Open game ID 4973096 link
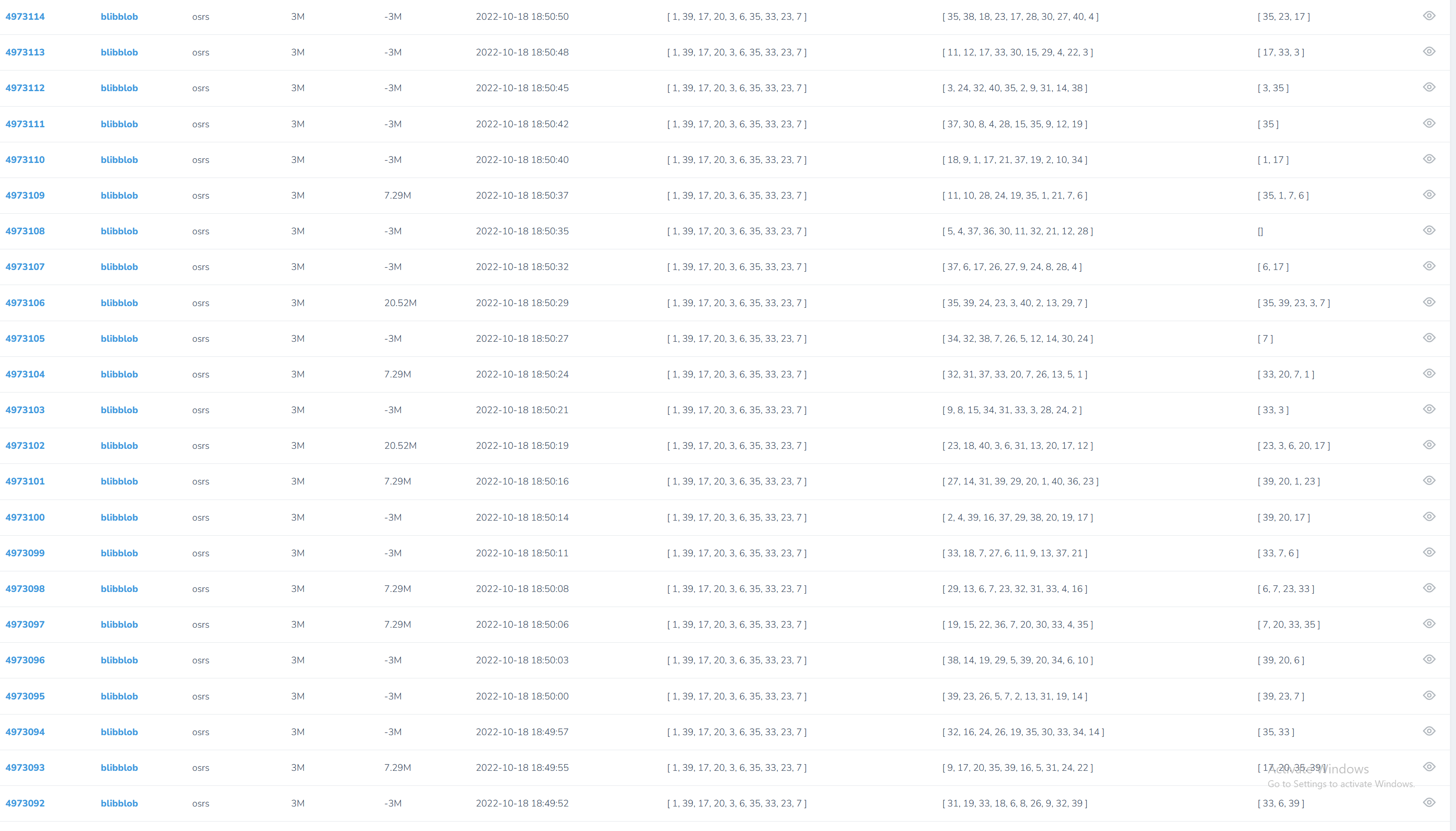The height and width of the screenshot is (831, 1456). [25, 660]
